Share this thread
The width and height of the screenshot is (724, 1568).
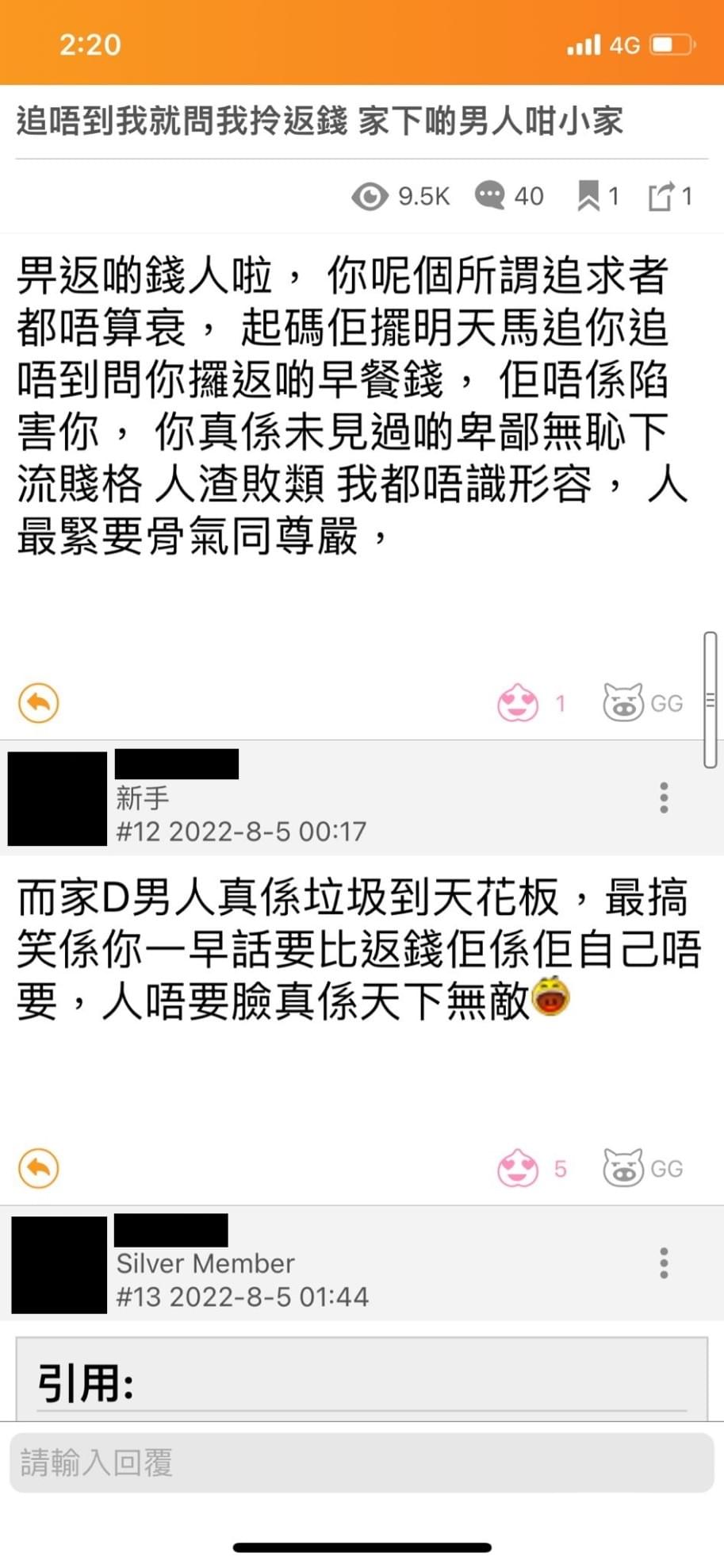(x=661, y=196)
